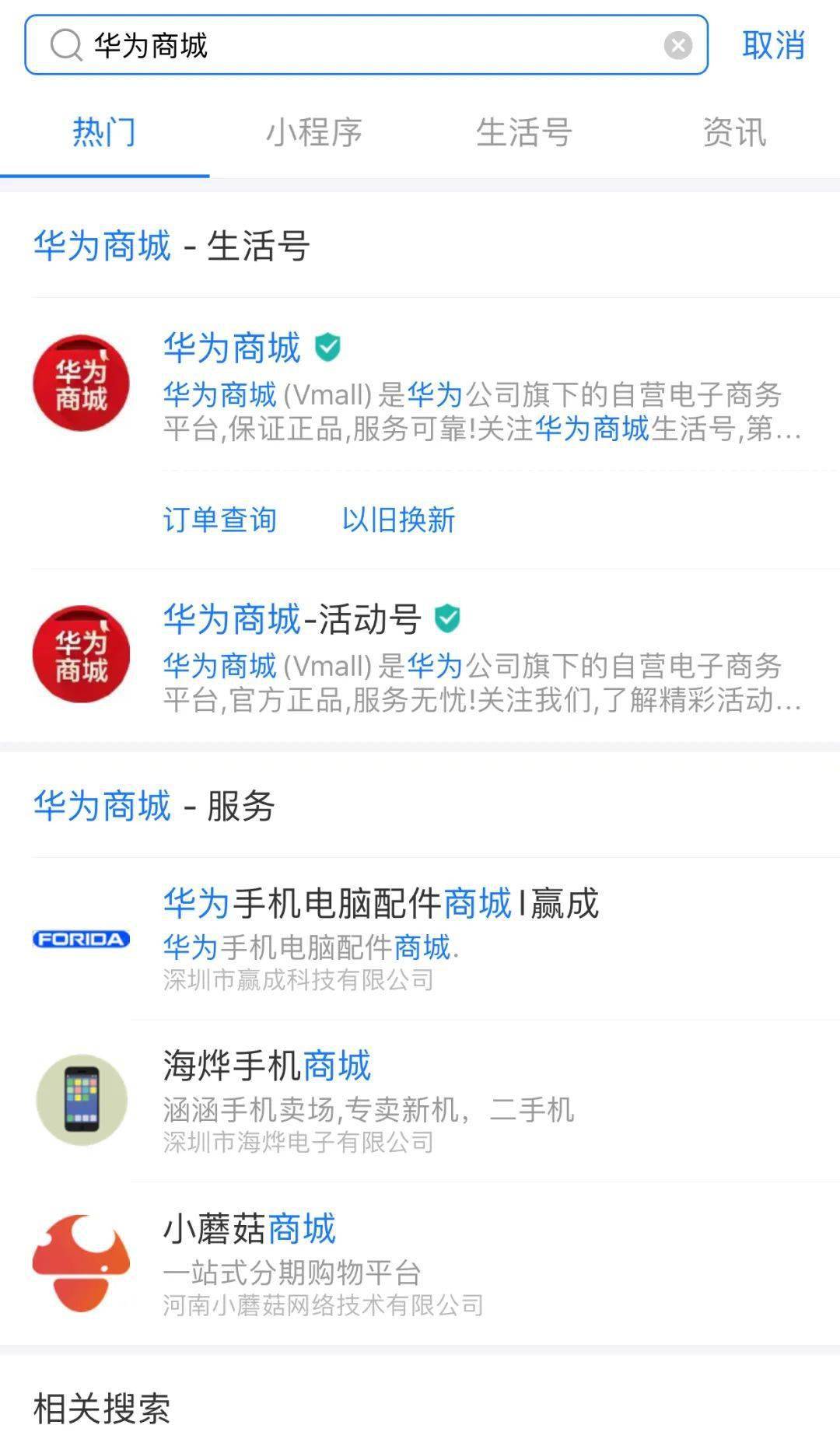Switch to the 小程序 tab
Screen dimensions: 840x1453
pos(315,134)
